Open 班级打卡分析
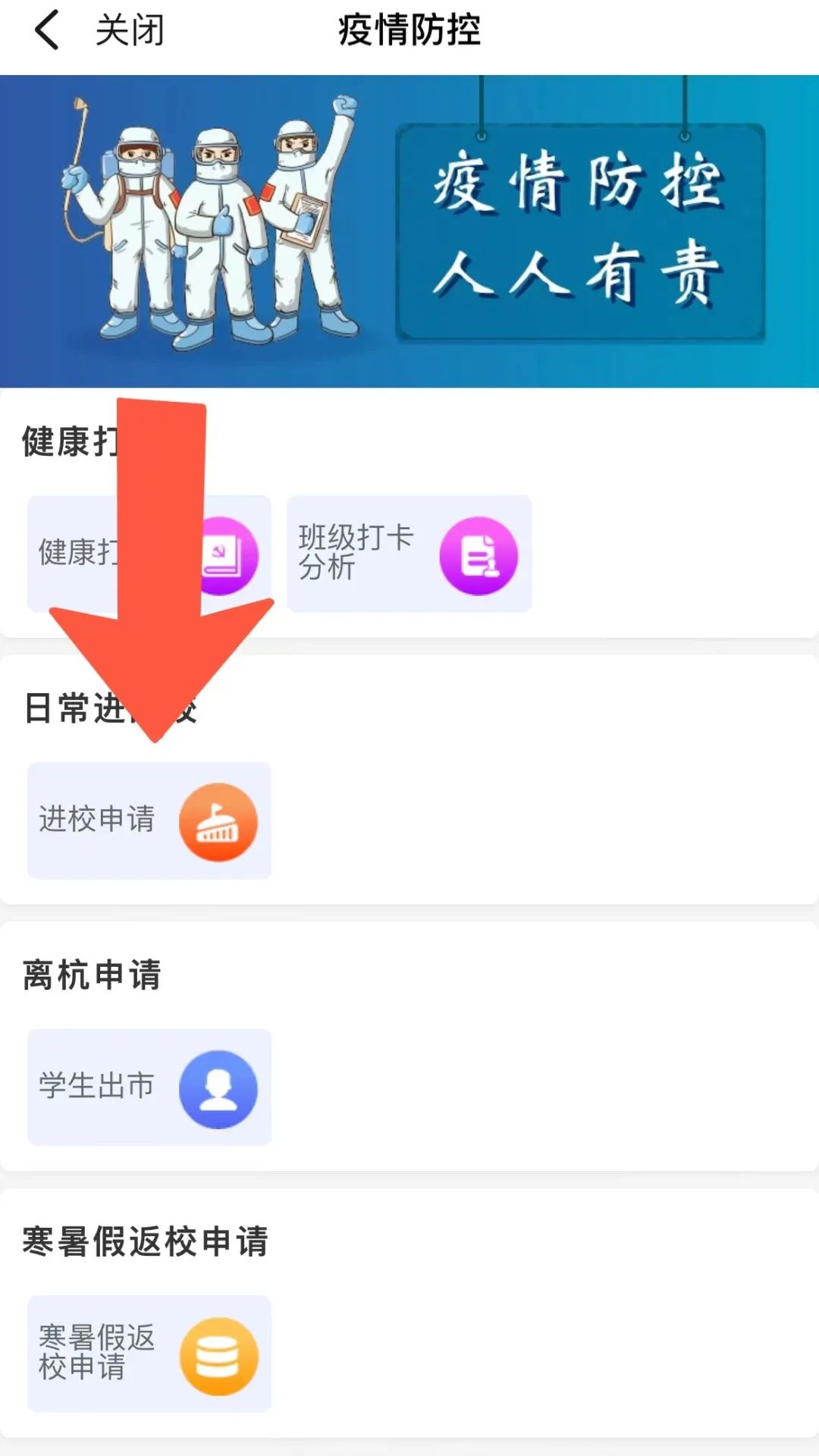Viewport: 819px width, 1456px height. coord(409,554)
